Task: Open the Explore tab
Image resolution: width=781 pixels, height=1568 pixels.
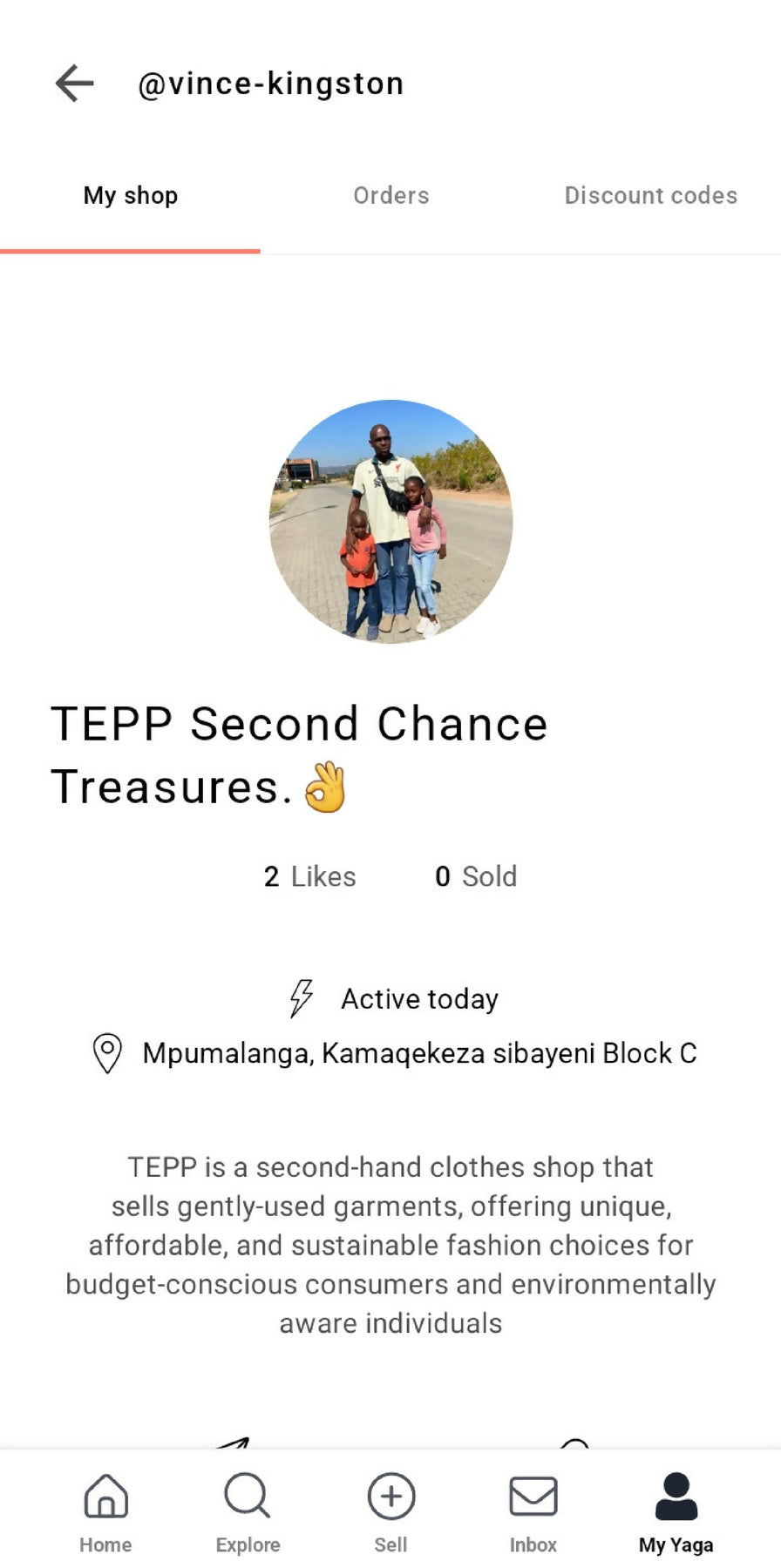Action: click(x=248, y=1512)
